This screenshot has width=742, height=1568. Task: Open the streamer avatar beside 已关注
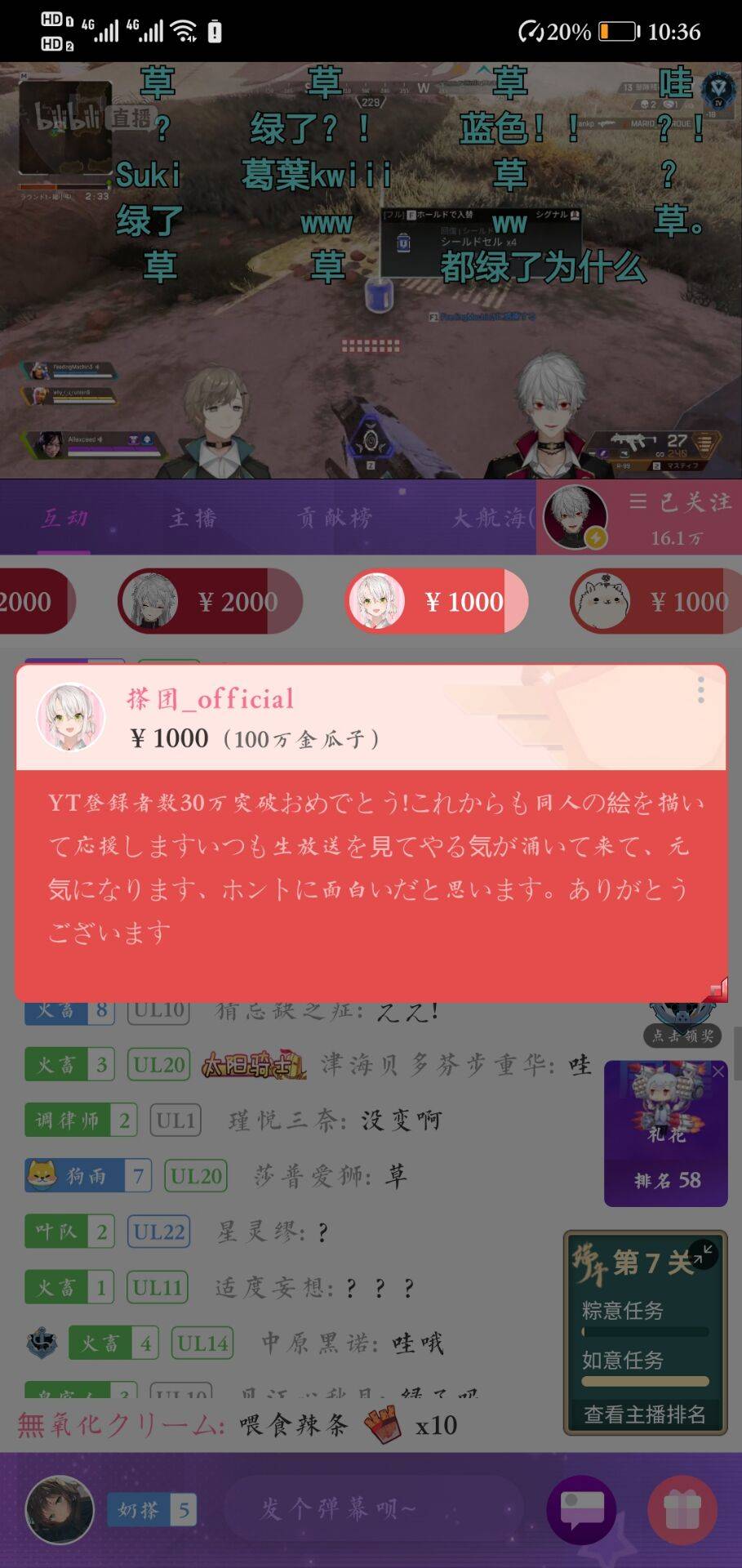tap(575, 517)
